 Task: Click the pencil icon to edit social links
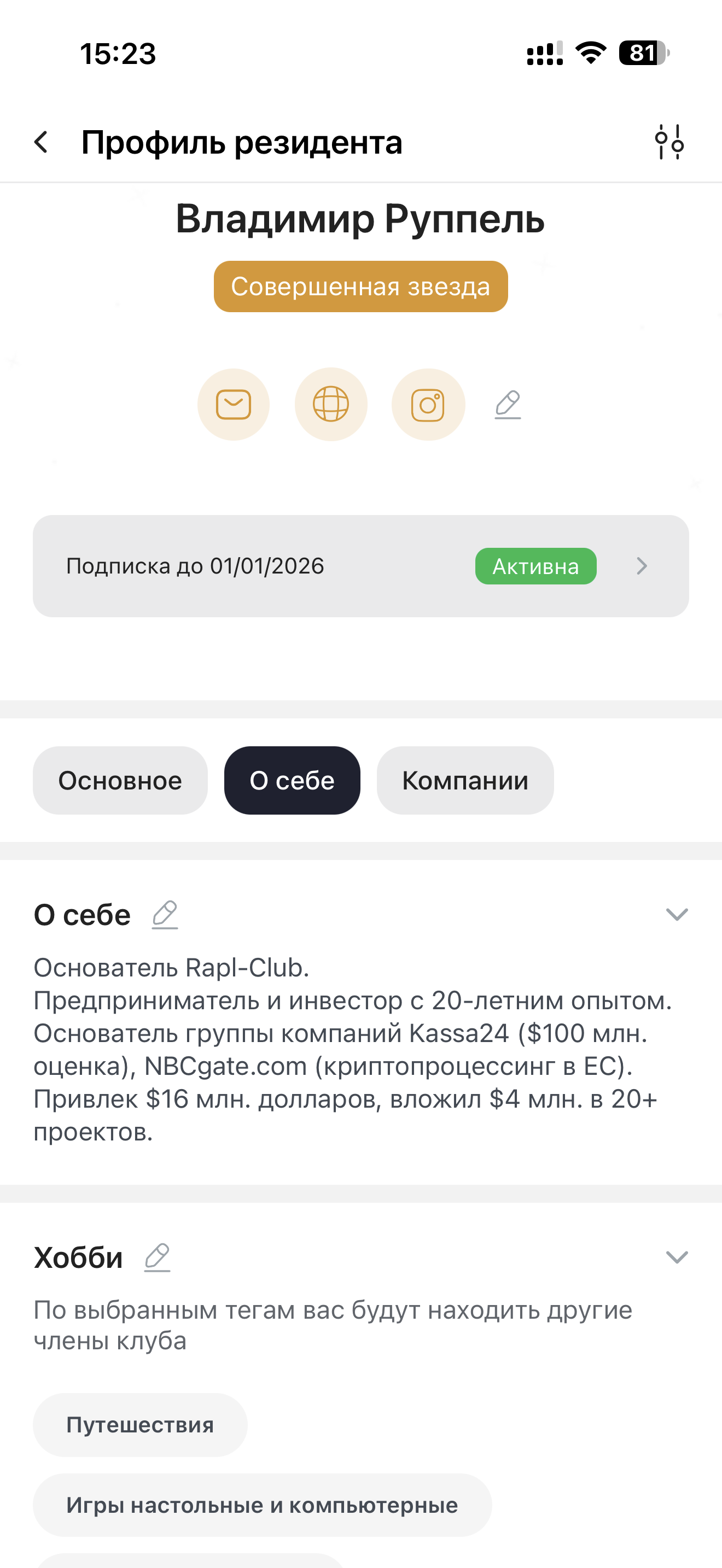click(x=507, y=403)
